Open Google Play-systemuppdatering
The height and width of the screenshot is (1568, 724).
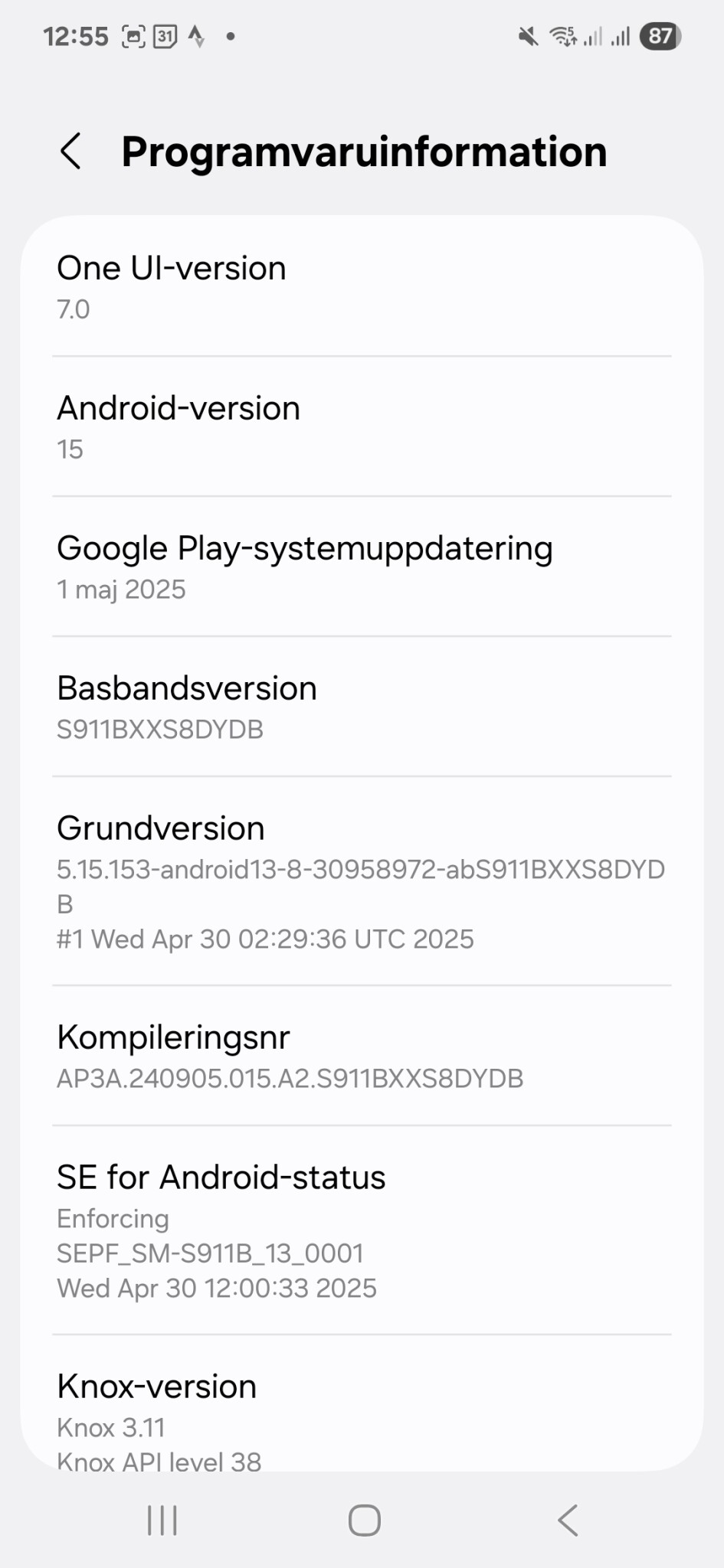(362, 567)
